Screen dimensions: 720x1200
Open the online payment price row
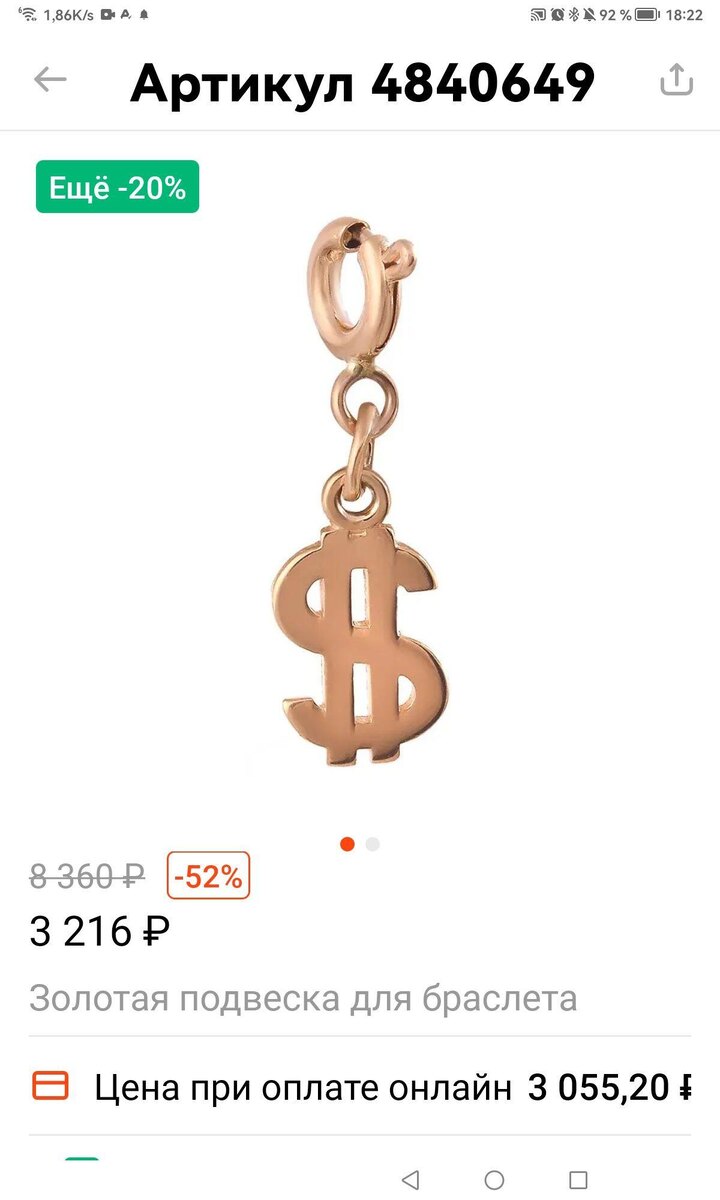pos(360,1087)
